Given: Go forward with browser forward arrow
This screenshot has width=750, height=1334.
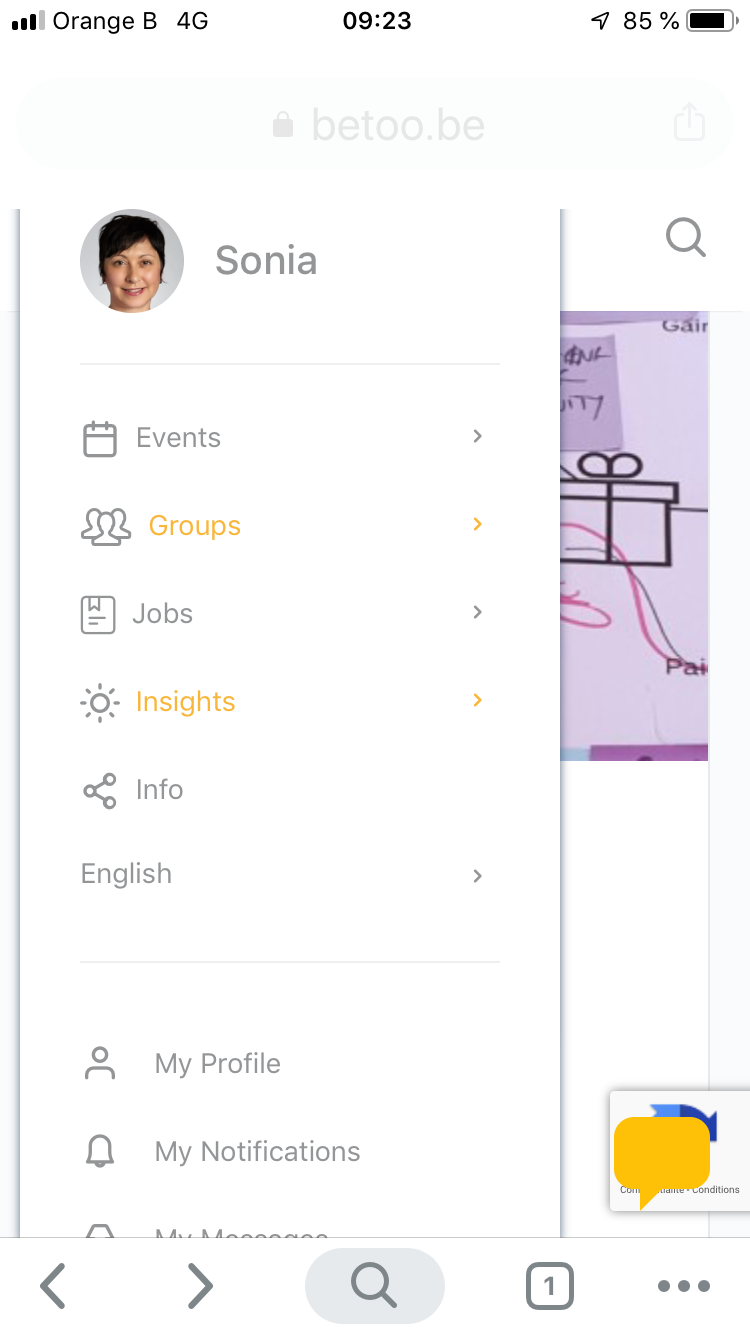Looking at the screenshot, I should click(200, 1286).
